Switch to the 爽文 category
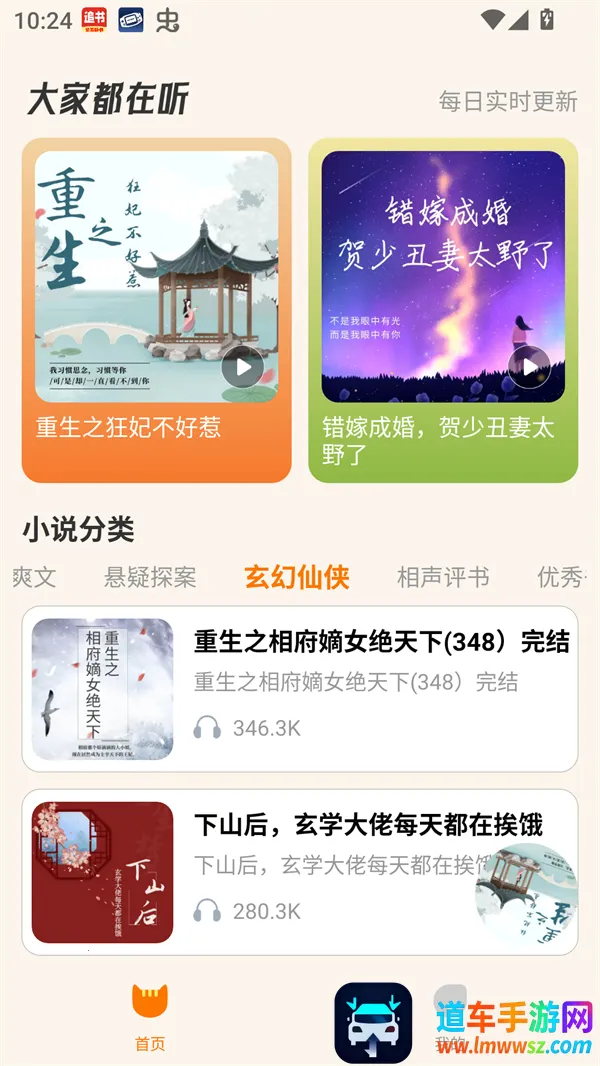This screenshot has height=1066, width=600. pyautogui.click(x=34, y=577)
